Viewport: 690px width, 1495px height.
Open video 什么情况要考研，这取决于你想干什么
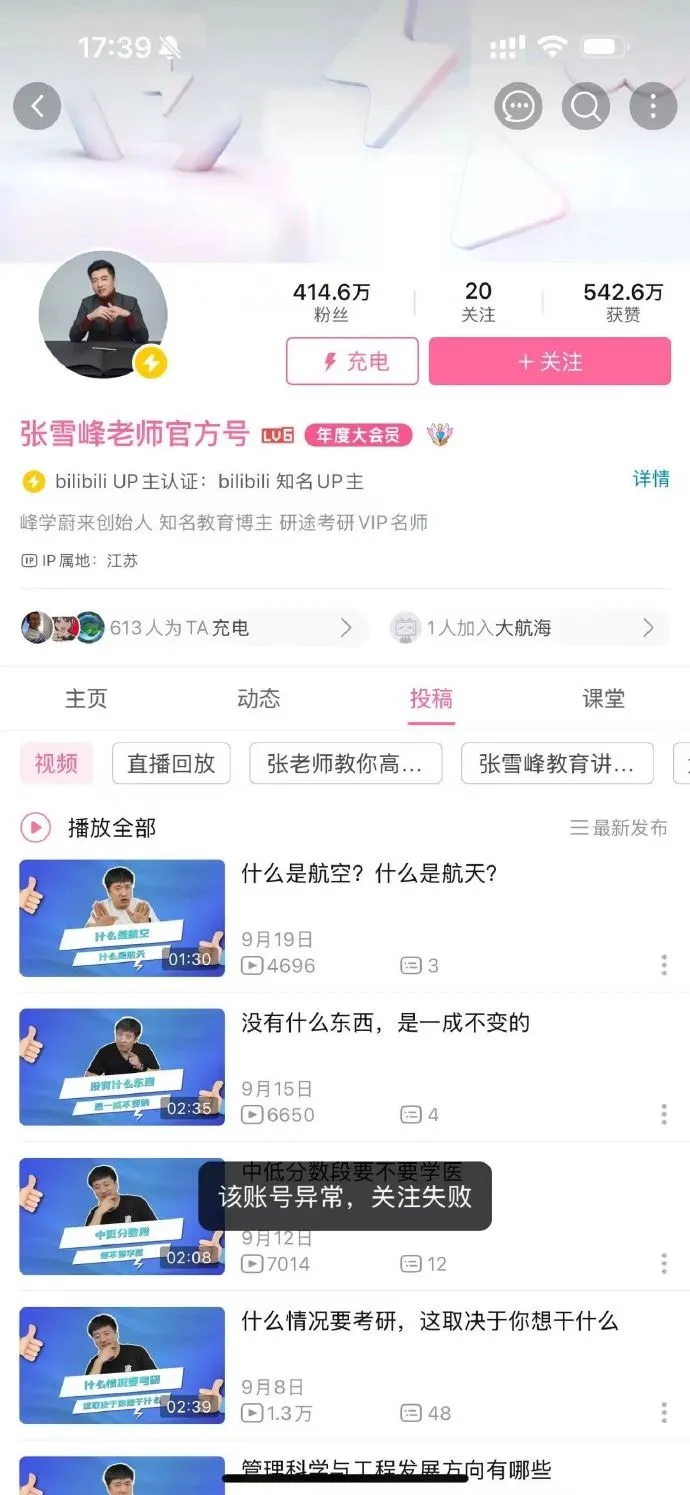[x=429, y=1322]
